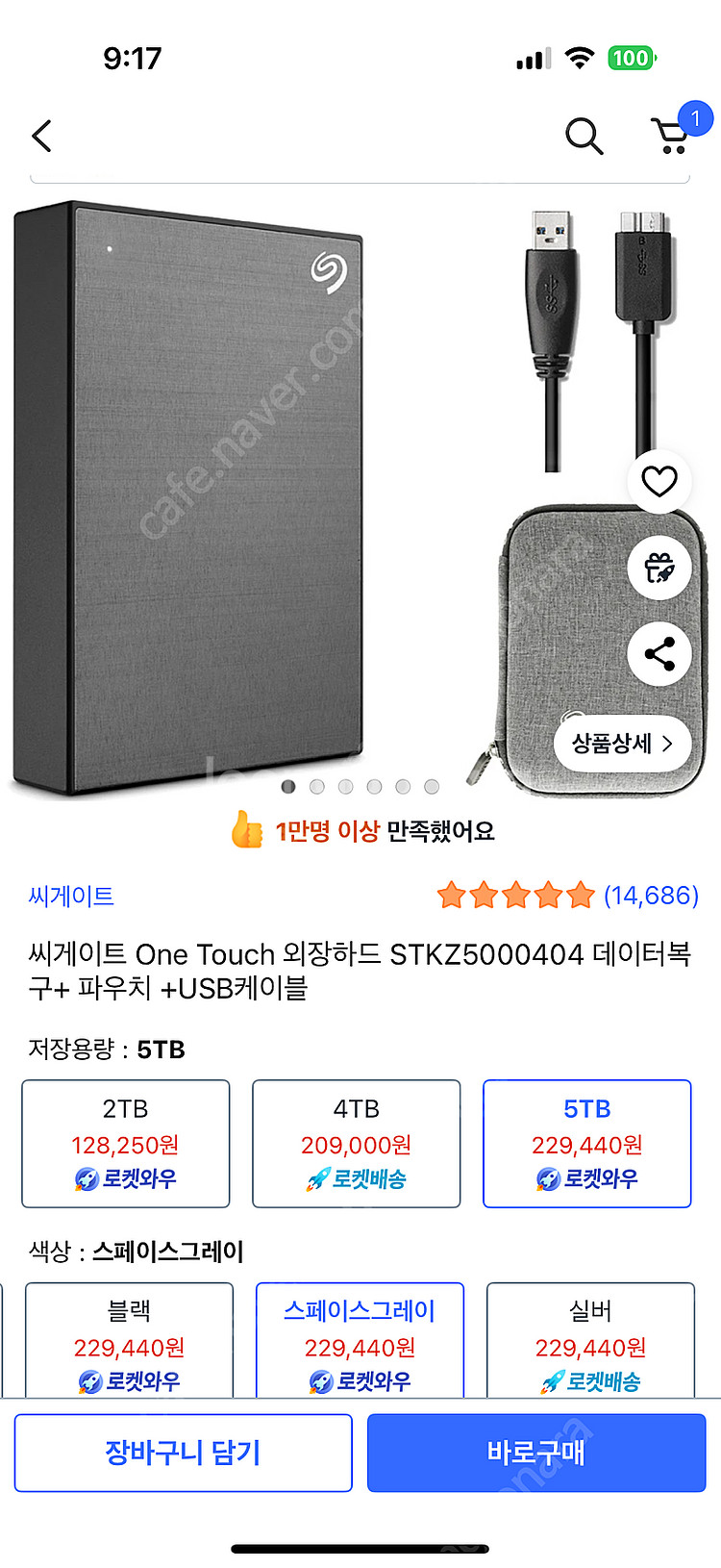Tap the star rating display
Viewport: 721px width, 1568px height.
pyautogui.click(x=513, y=895)
